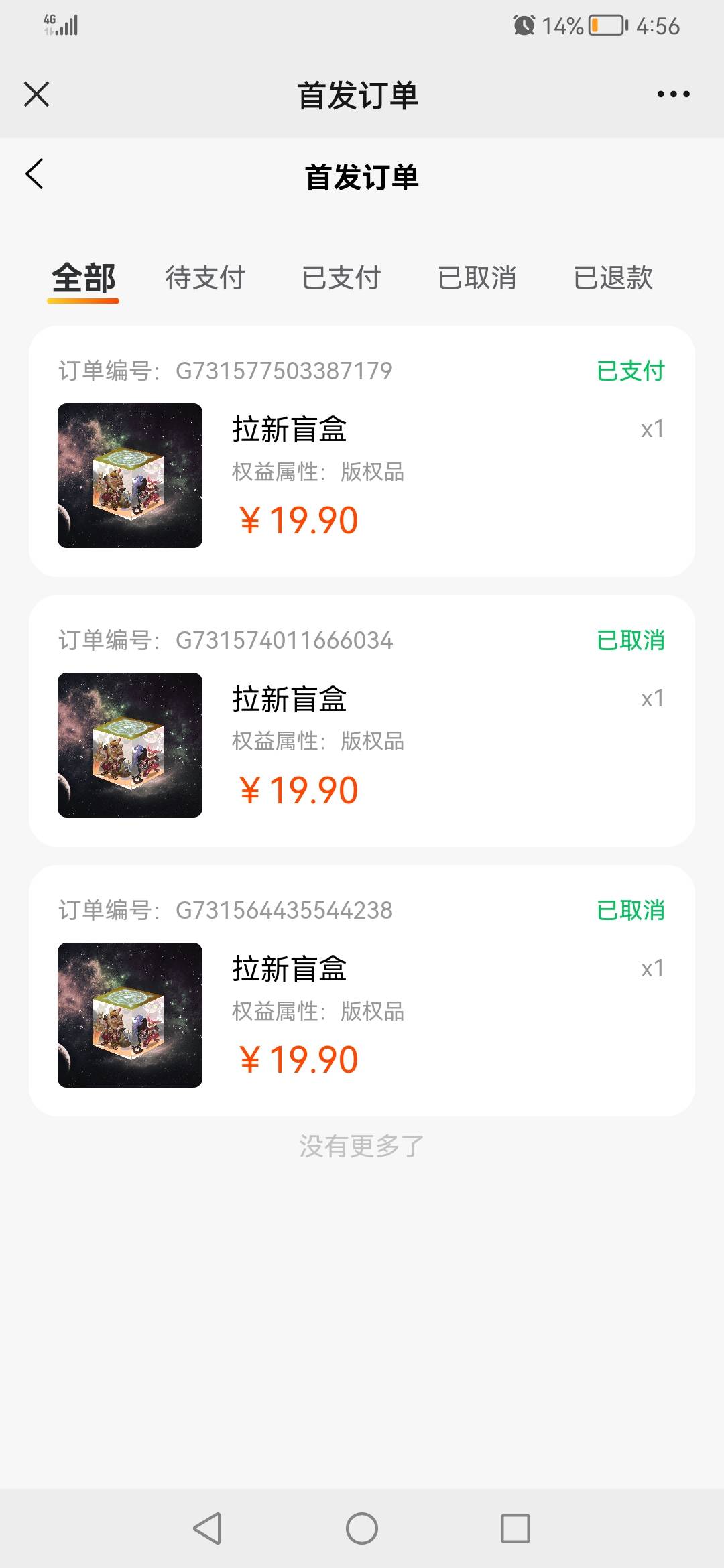Open order G731577503387179 marked 已支付
This screenshot has width=724, height=1568.
362,452
